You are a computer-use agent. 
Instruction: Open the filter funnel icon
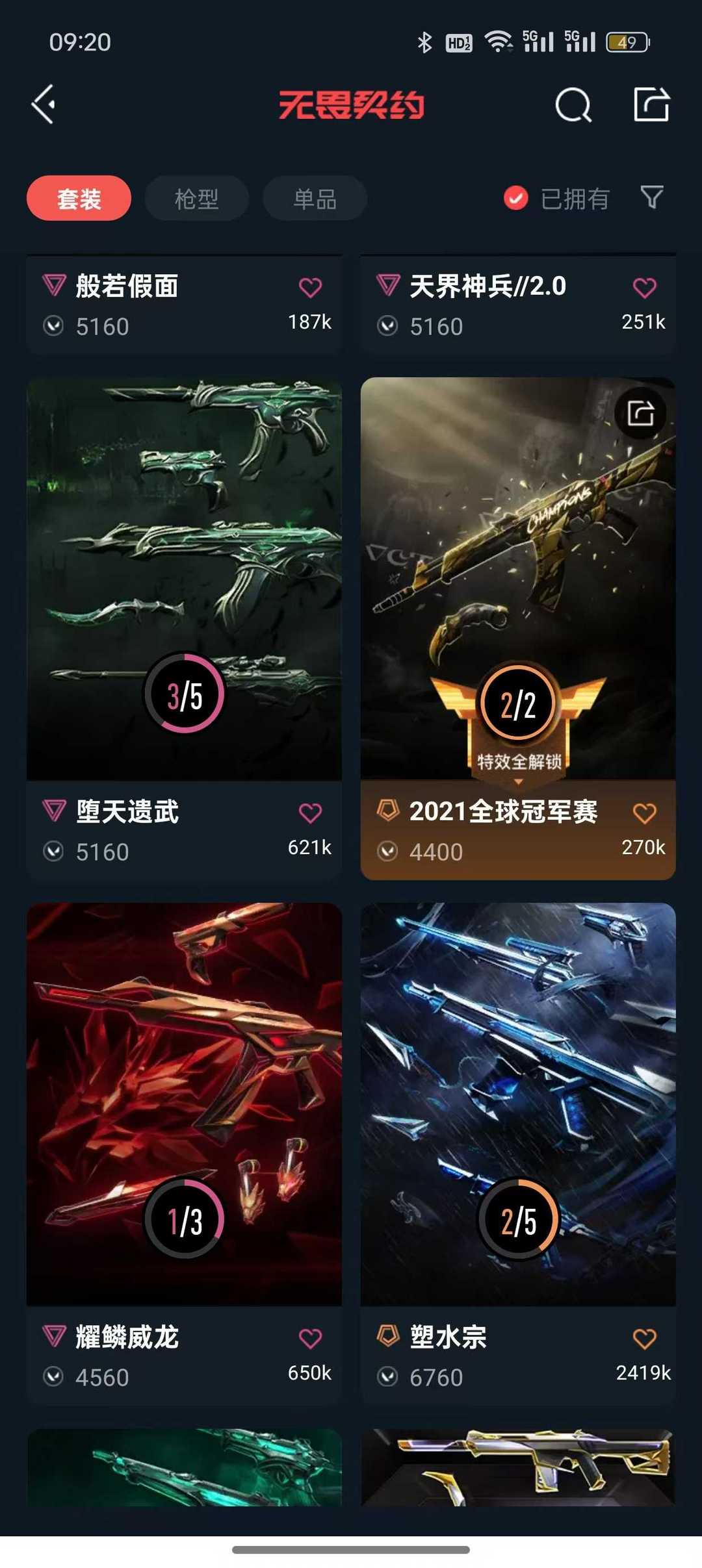point(653,197)
